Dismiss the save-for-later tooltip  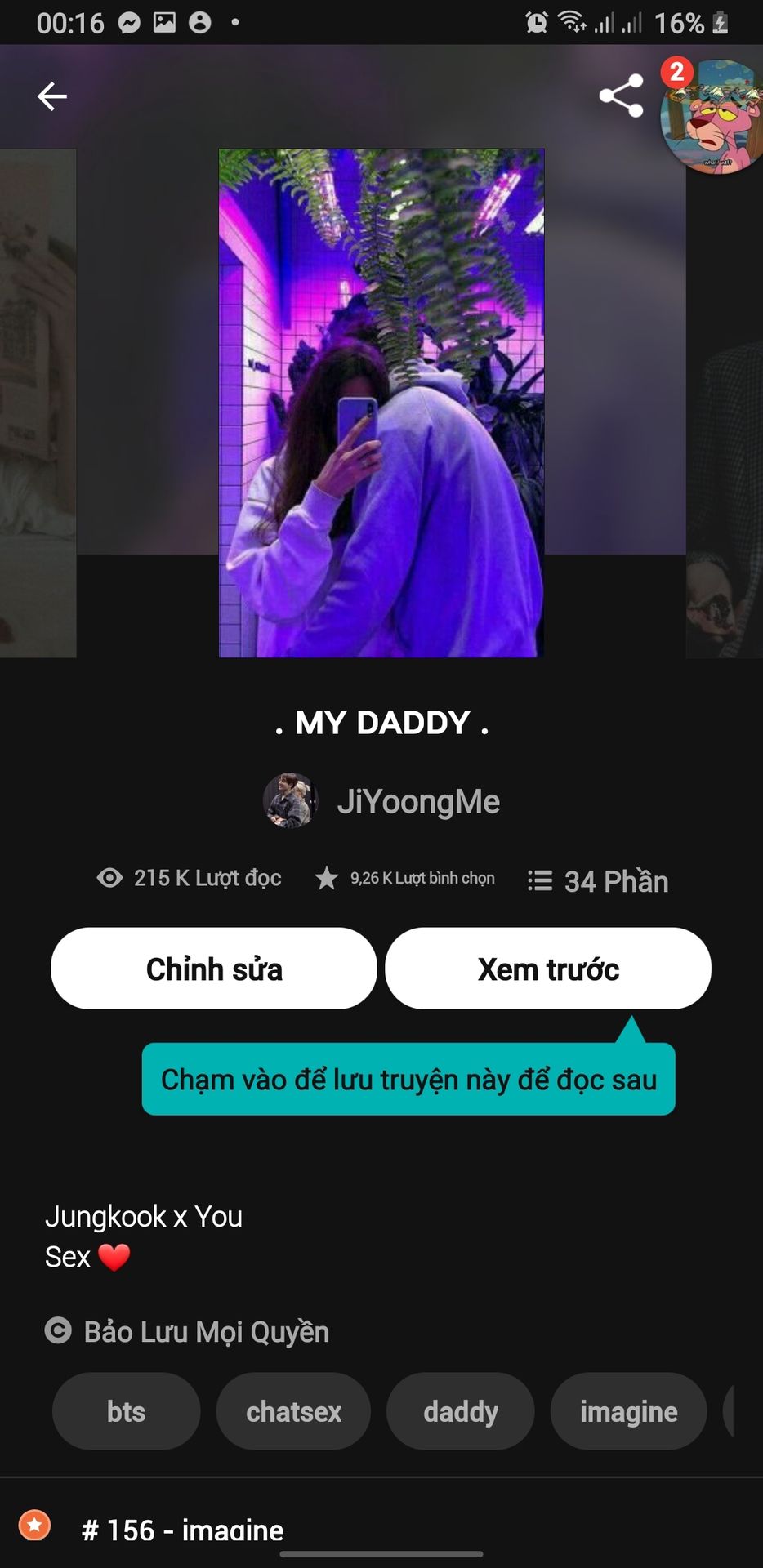click(408, 1080)
